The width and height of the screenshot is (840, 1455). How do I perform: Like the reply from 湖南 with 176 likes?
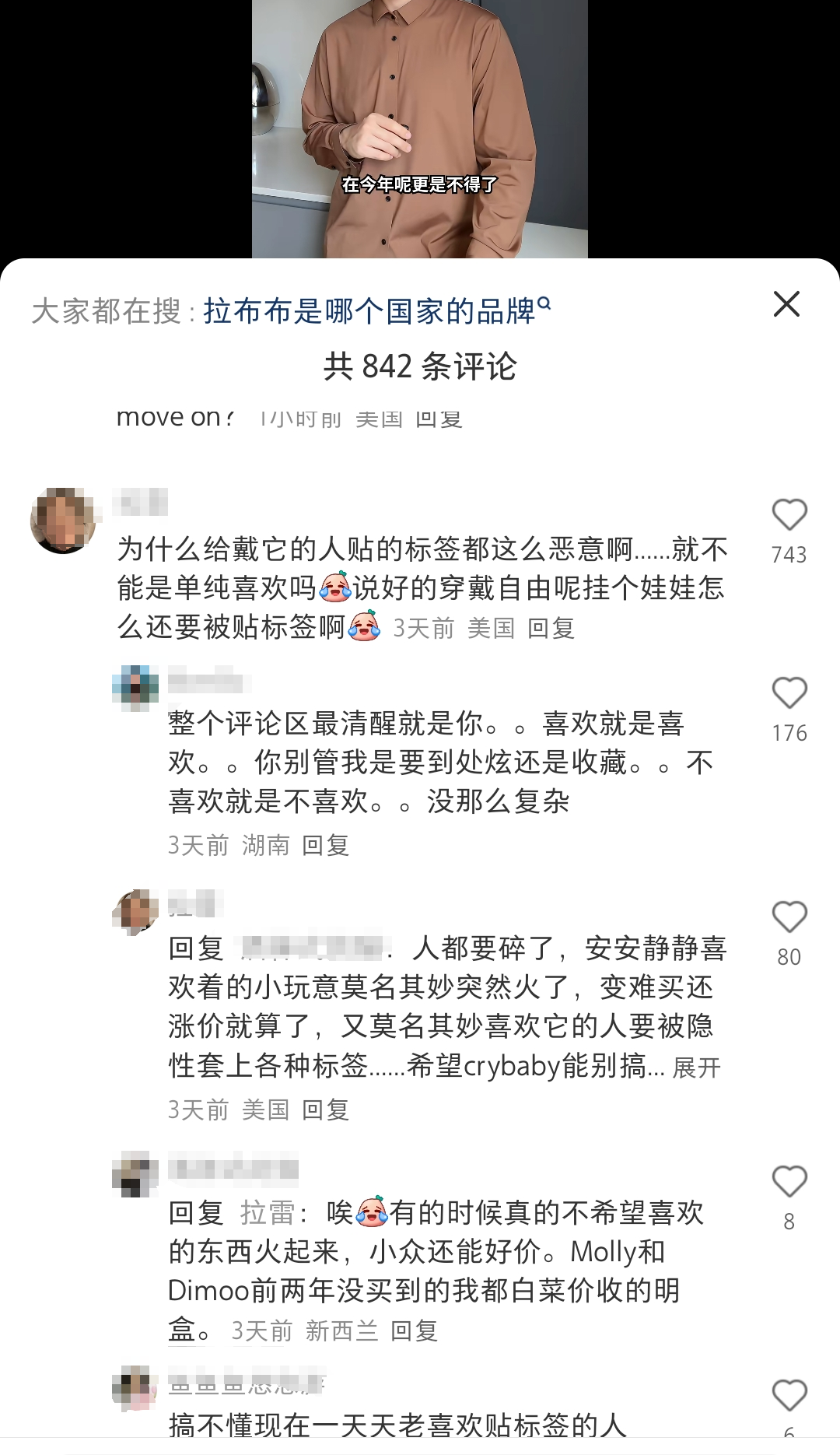(x=789, y=693)
